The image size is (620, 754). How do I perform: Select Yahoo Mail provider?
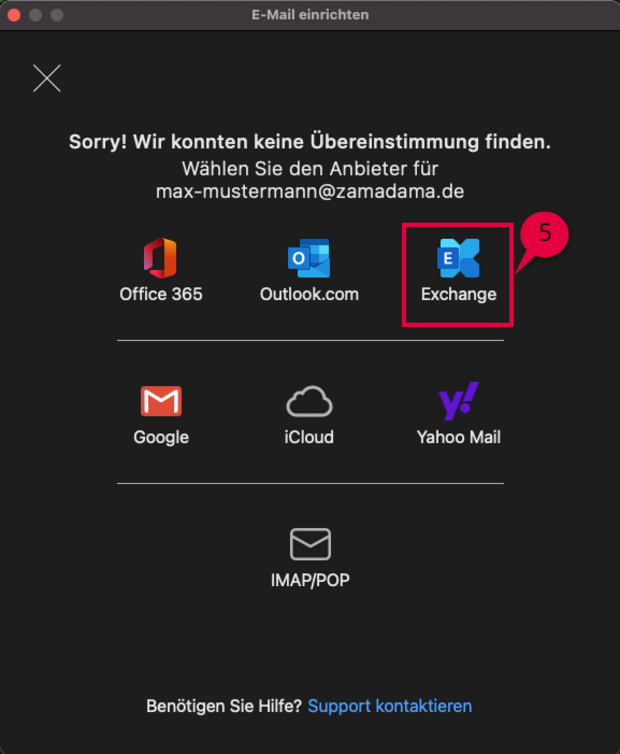point(458,413)
